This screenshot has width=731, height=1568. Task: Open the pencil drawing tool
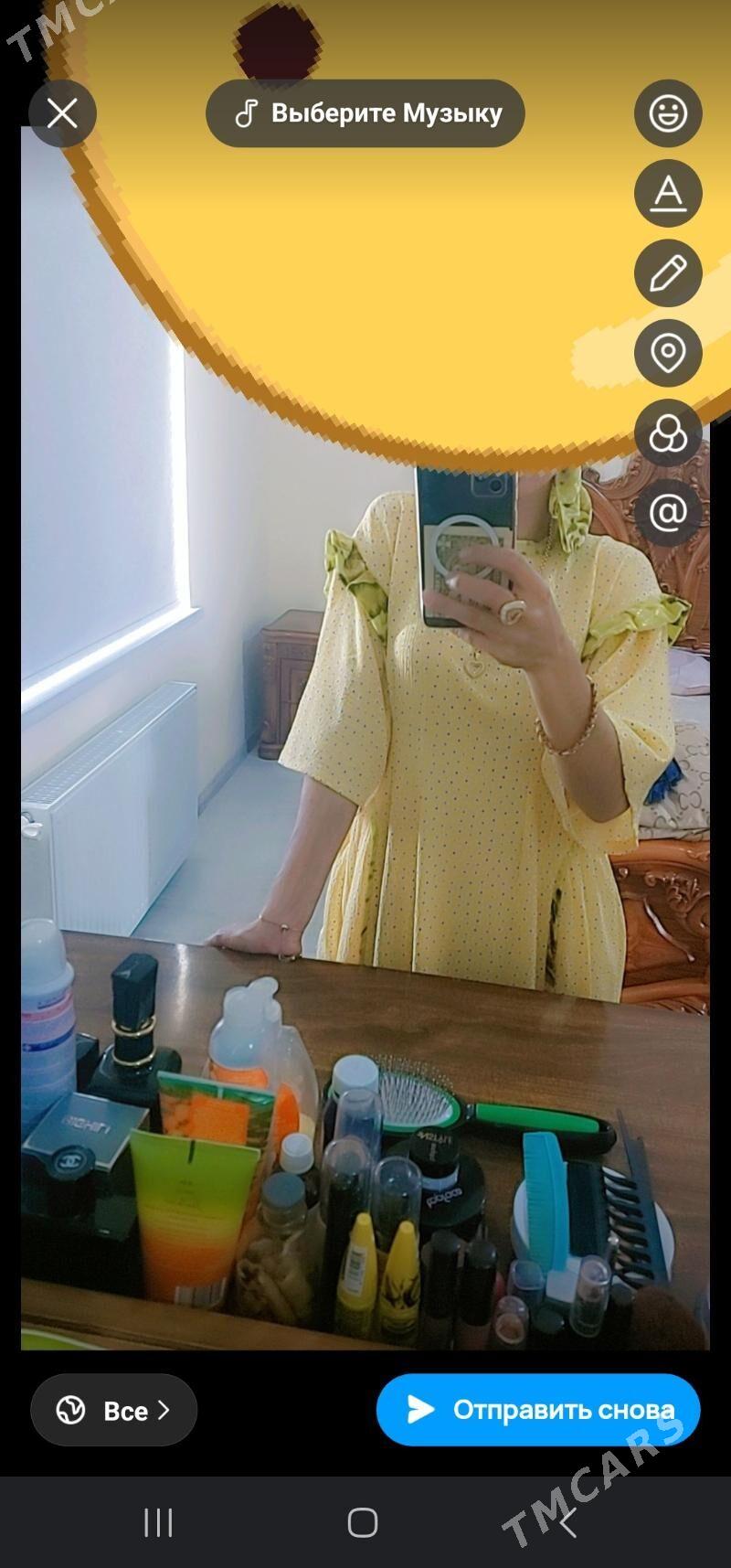668,272
